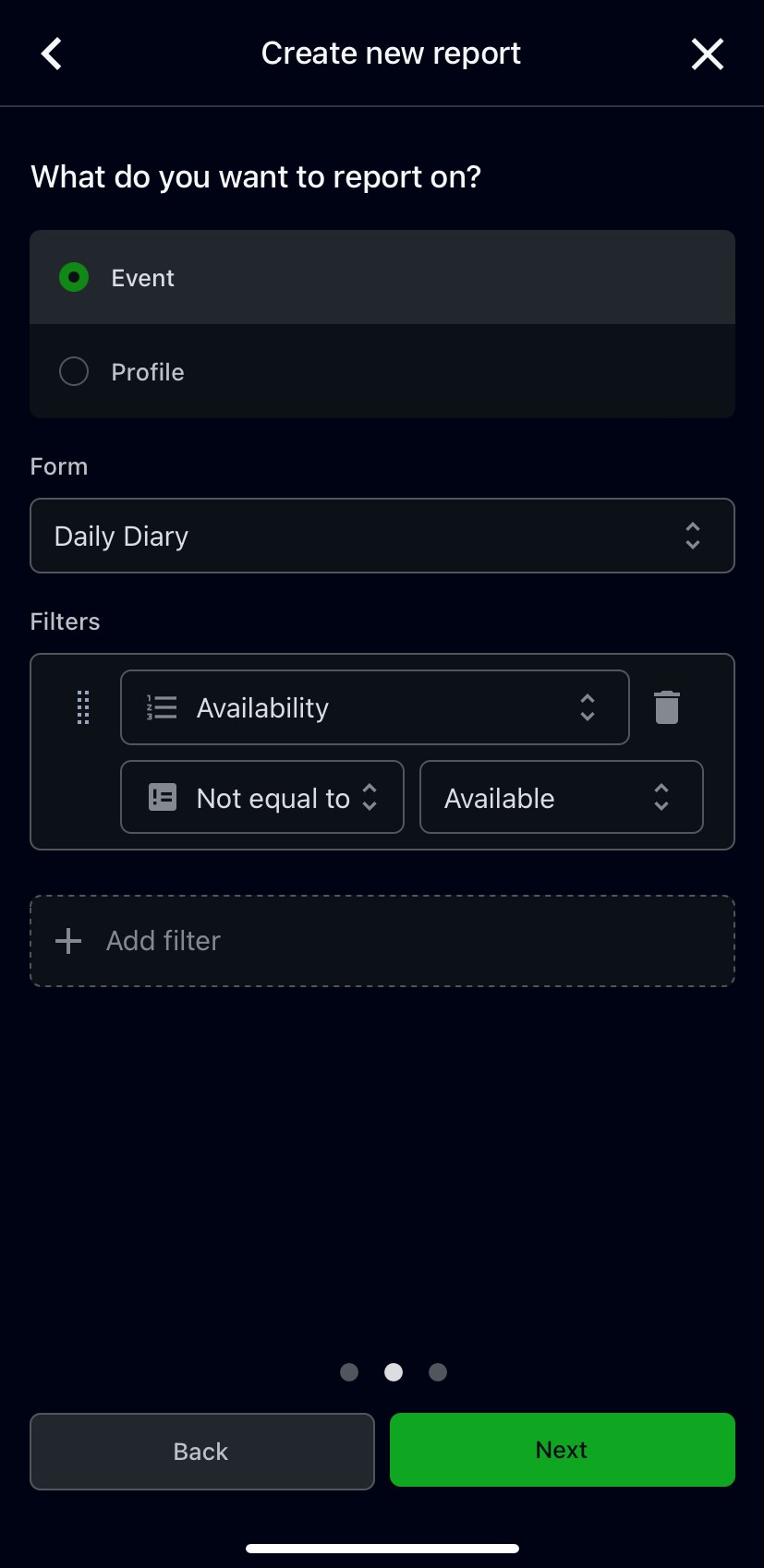The image size is (764, 1568).
Task: Open the Daily Diary form dropdown
Action: click(382, 536)
